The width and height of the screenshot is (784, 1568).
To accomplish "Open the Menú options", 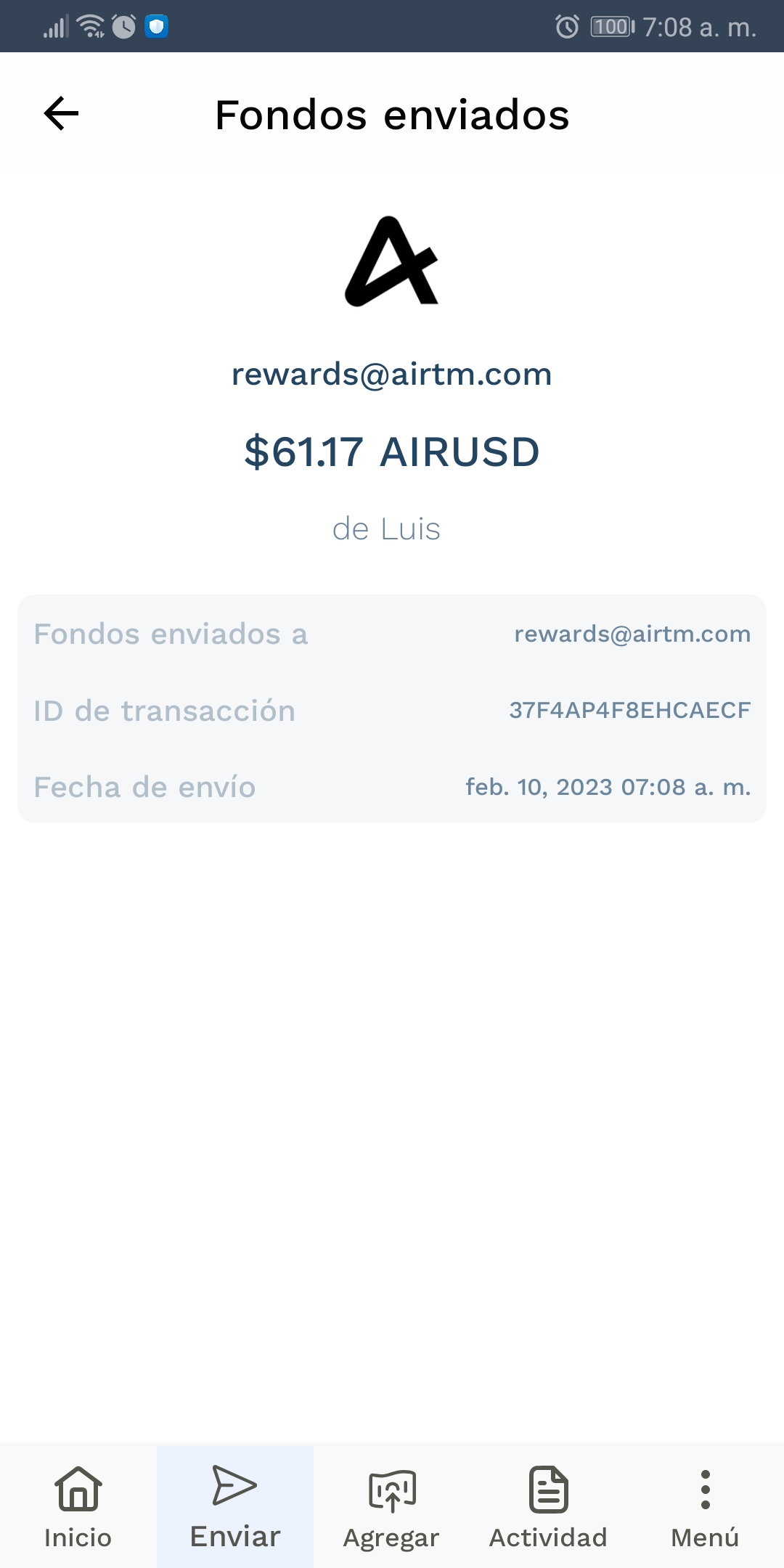I will (x=706, y=1507).
